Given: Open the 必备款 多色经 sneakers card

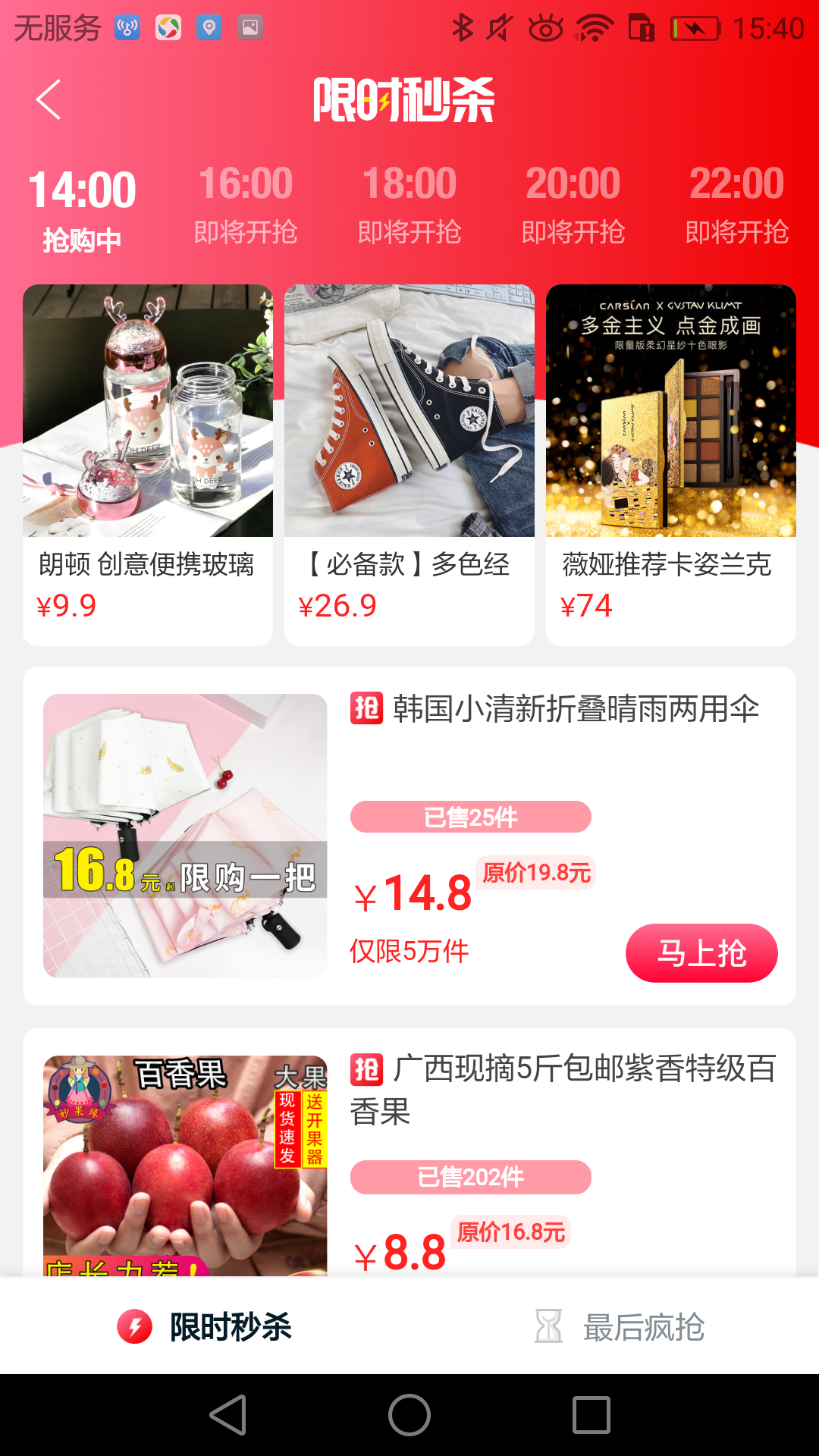Looking at the screenshot, I should click(409, 464).
